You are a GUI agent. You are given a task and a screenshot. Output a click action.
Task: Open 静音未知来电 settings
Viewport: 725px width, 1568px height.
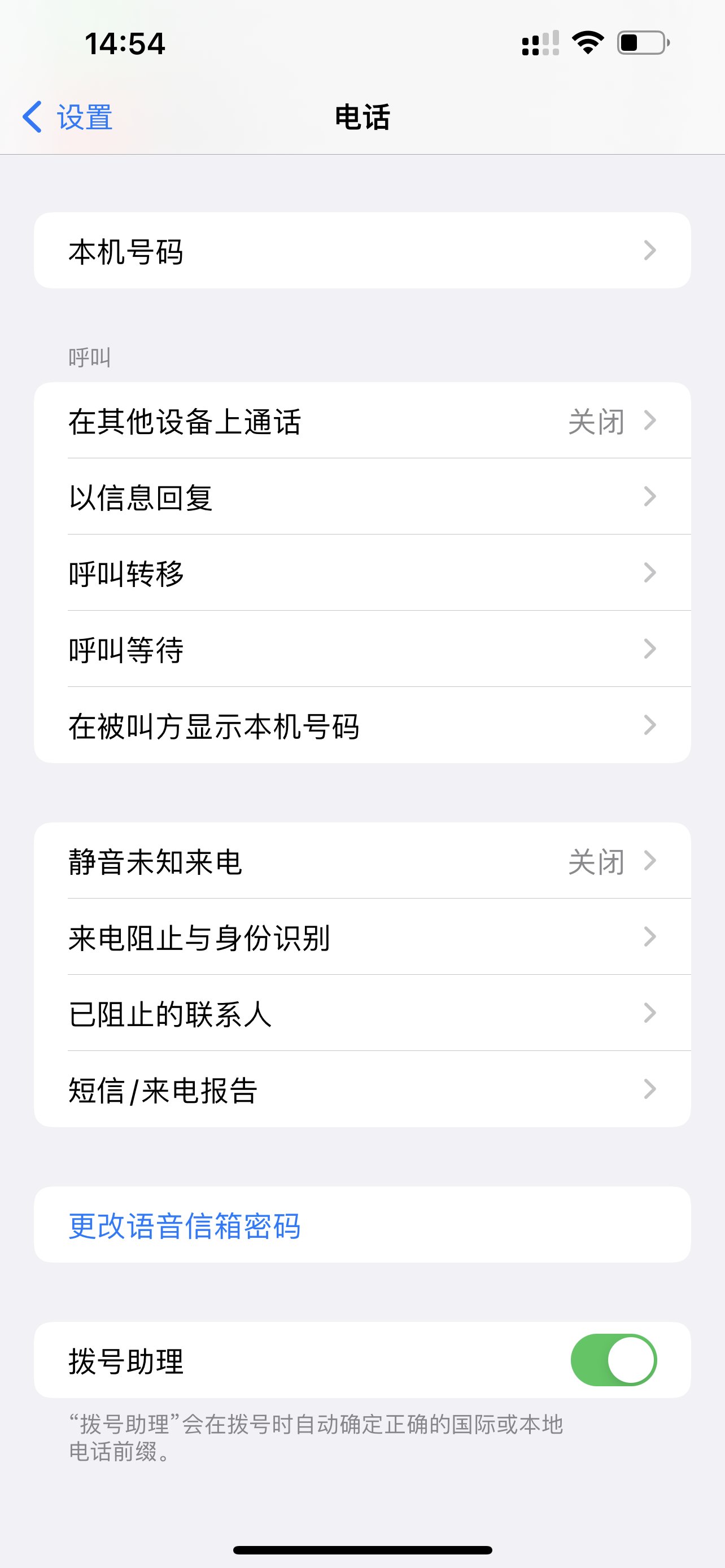coord(362,861)
